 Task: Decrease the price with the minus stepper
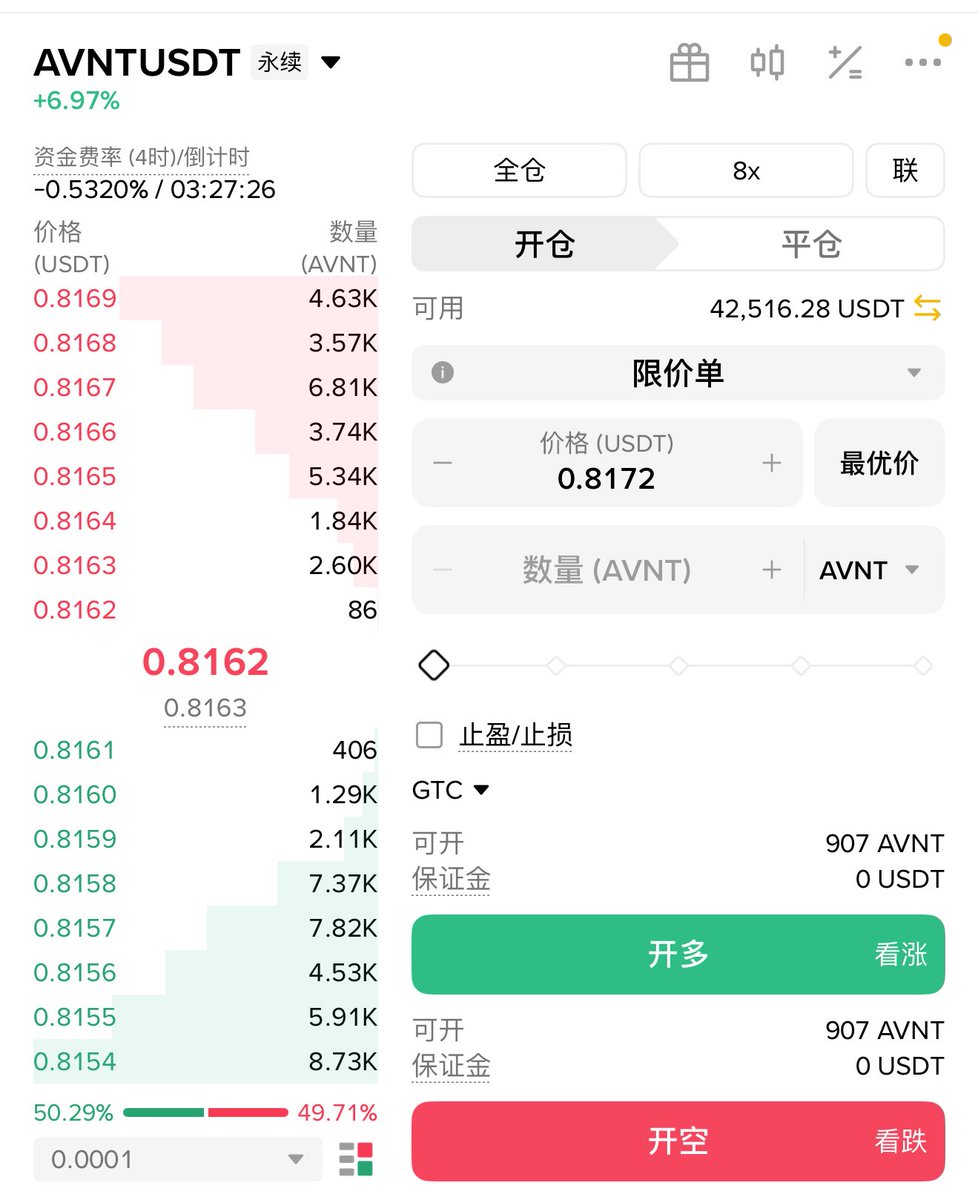[x=443, y=463]
